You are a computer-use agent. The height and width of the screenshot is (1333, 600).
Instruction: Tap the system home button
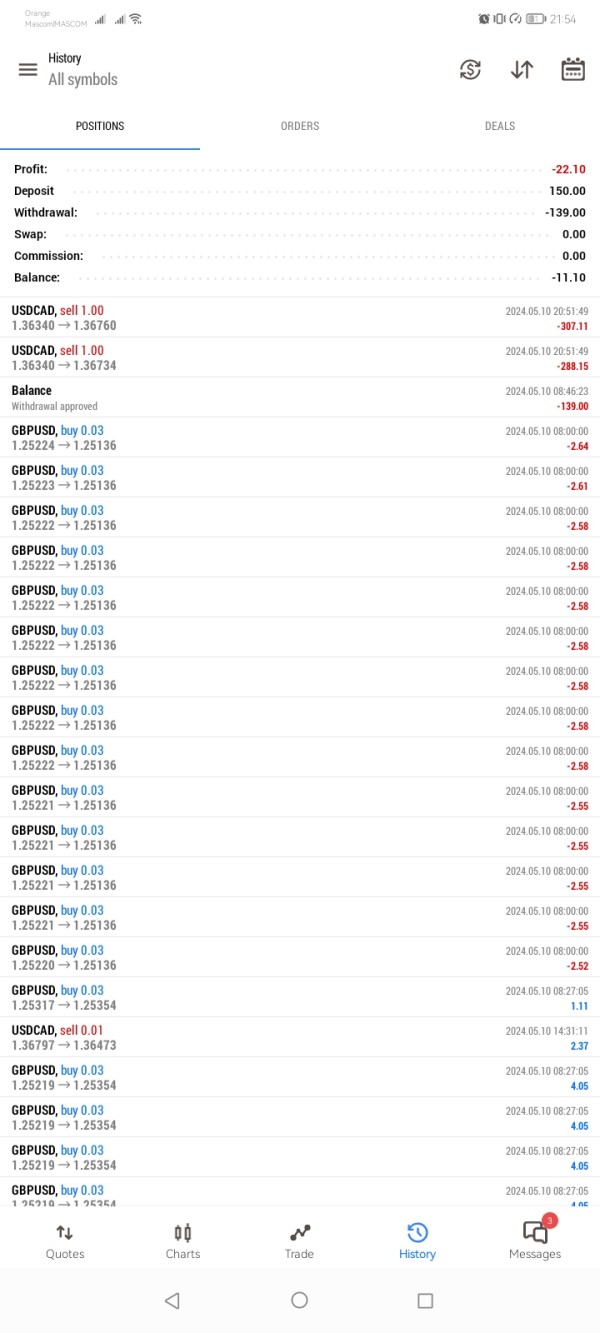tap(299, 1300)
